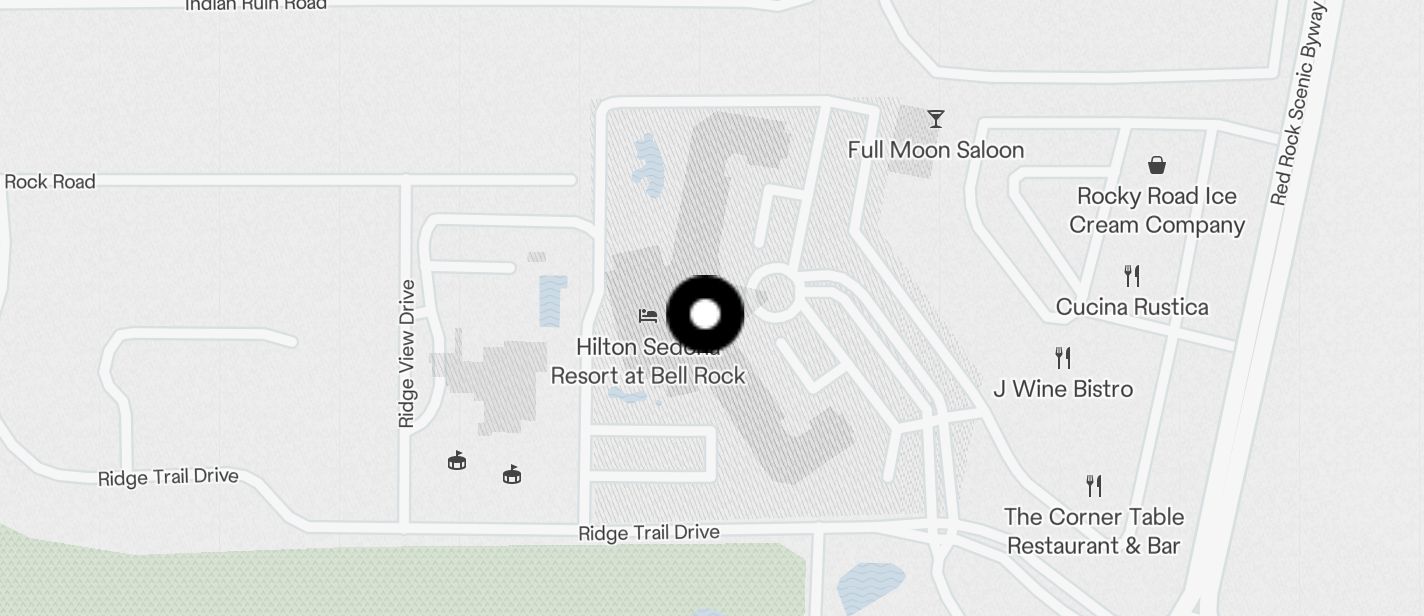
Task: Tap the Full Moon Saloon map marker
Action: click(936, 121)
